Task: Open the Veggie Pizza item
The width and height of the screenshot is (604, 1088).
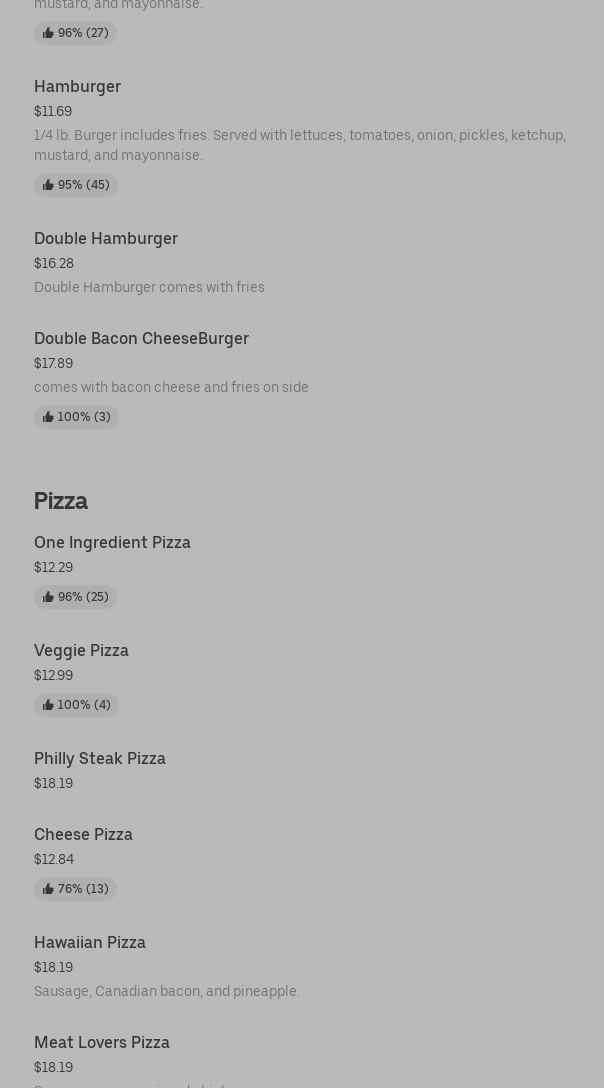Action: [81, 651]
